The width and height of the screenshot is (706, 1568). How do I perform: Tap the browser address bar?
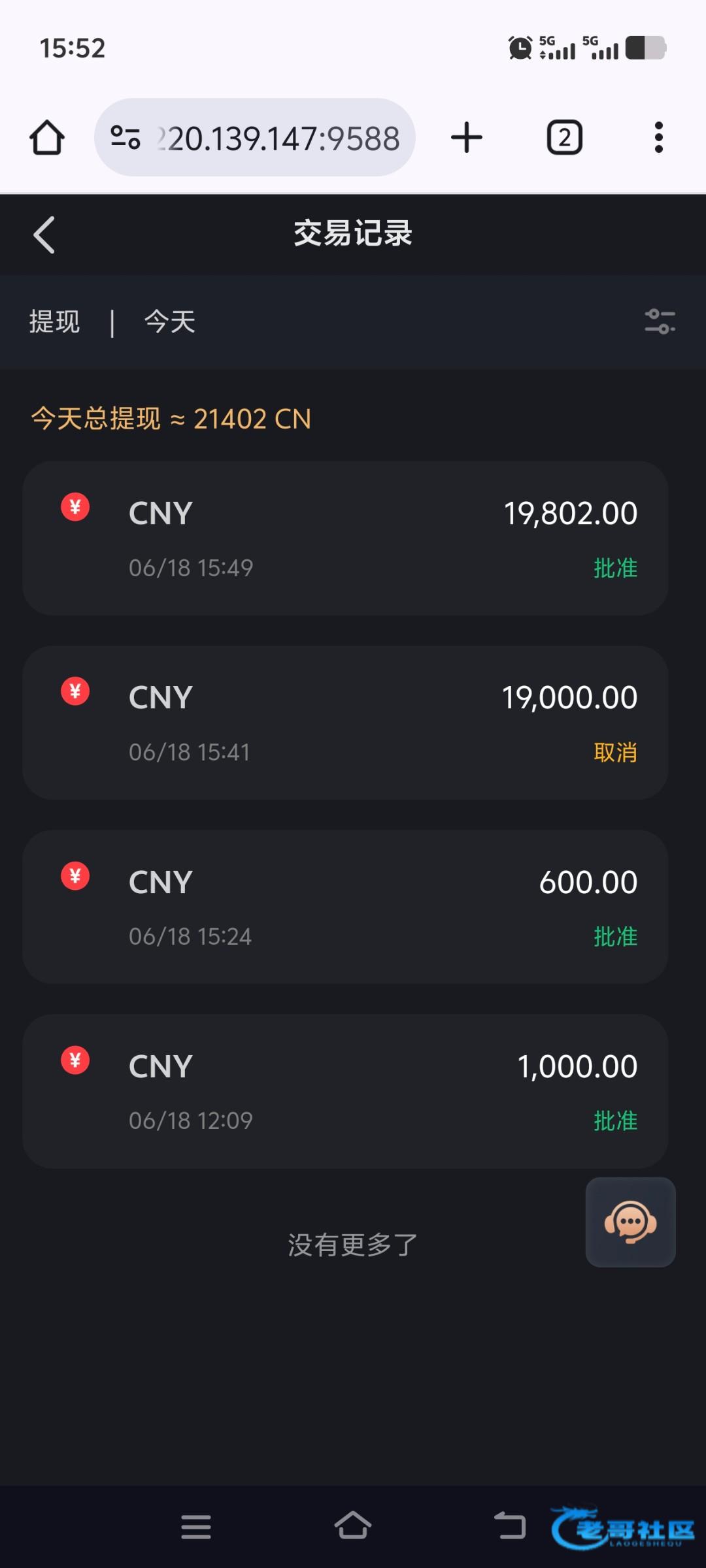click(255, 137)
